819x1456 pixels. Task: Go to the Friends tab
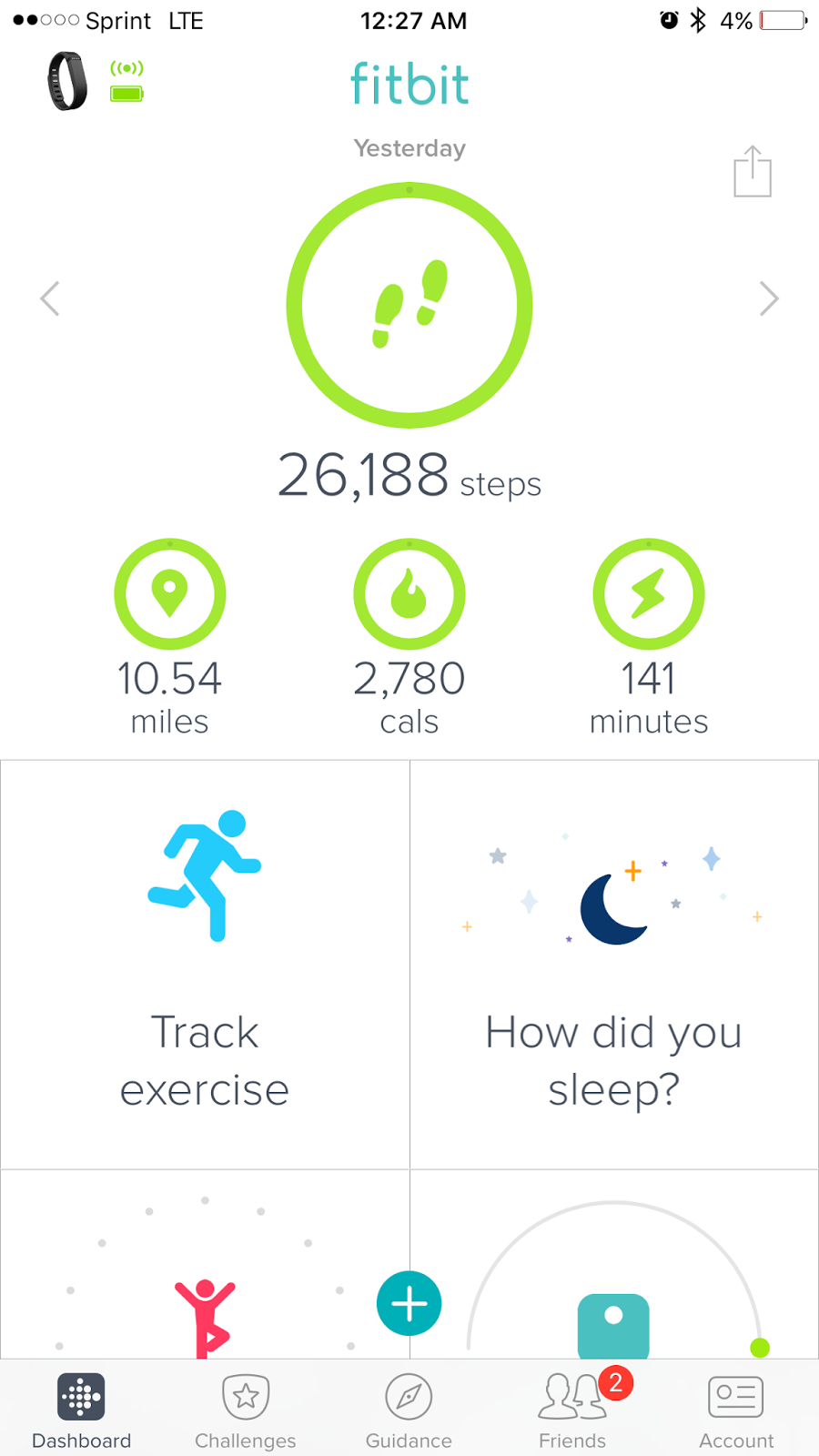click(572, 1410)
